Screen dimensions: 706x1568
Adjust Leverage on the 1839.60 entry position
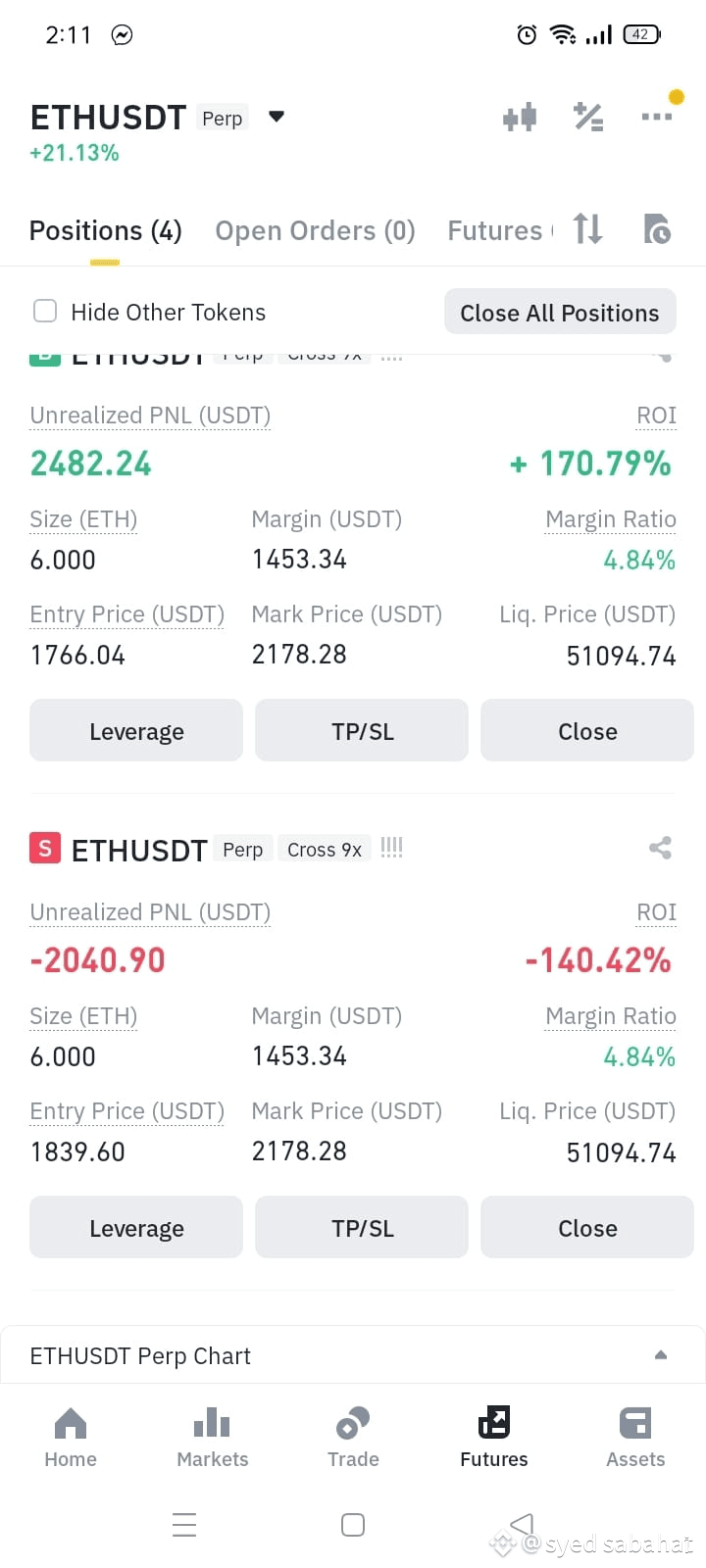pos(136,1228)
